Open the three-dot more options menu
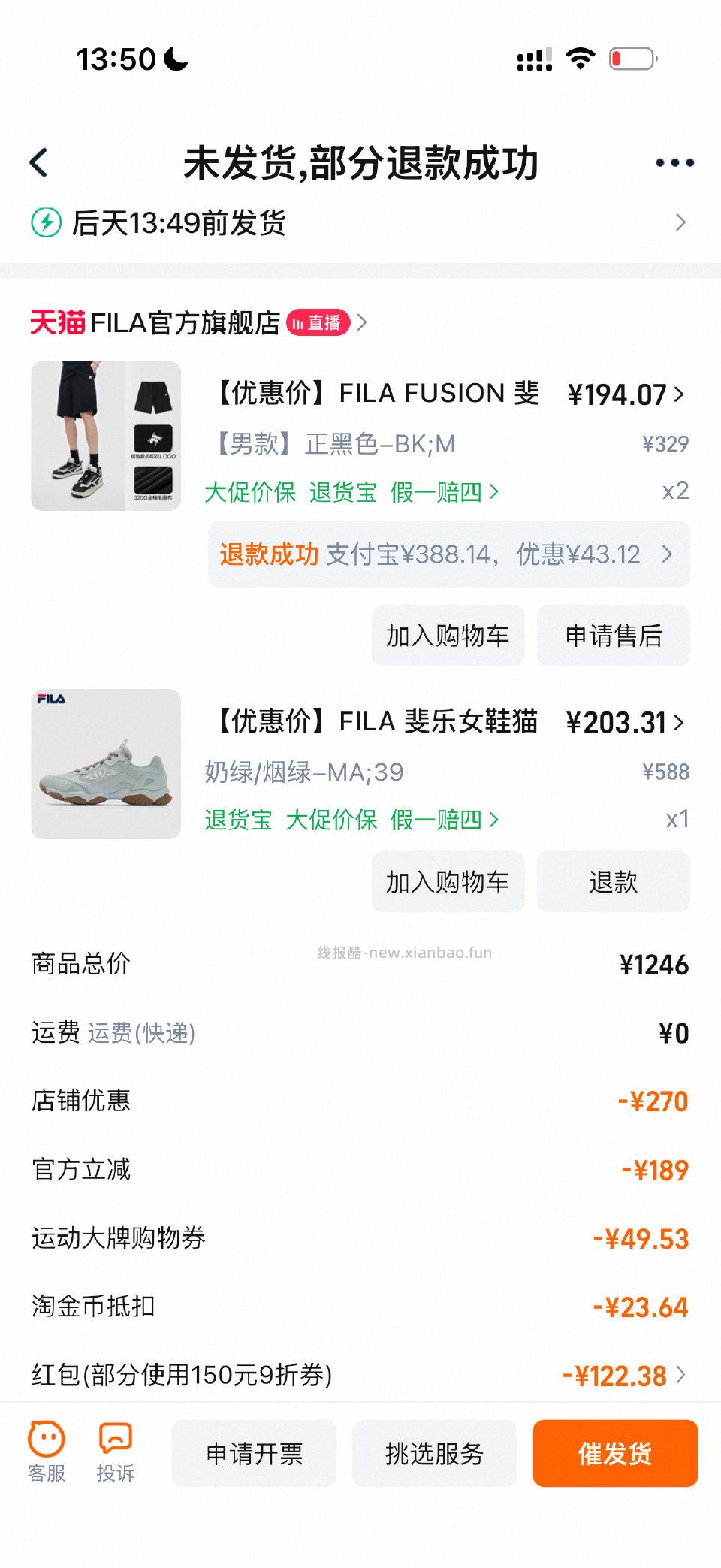The width and height of the screenshot is (721, 1568). click(x=675, y=162)
